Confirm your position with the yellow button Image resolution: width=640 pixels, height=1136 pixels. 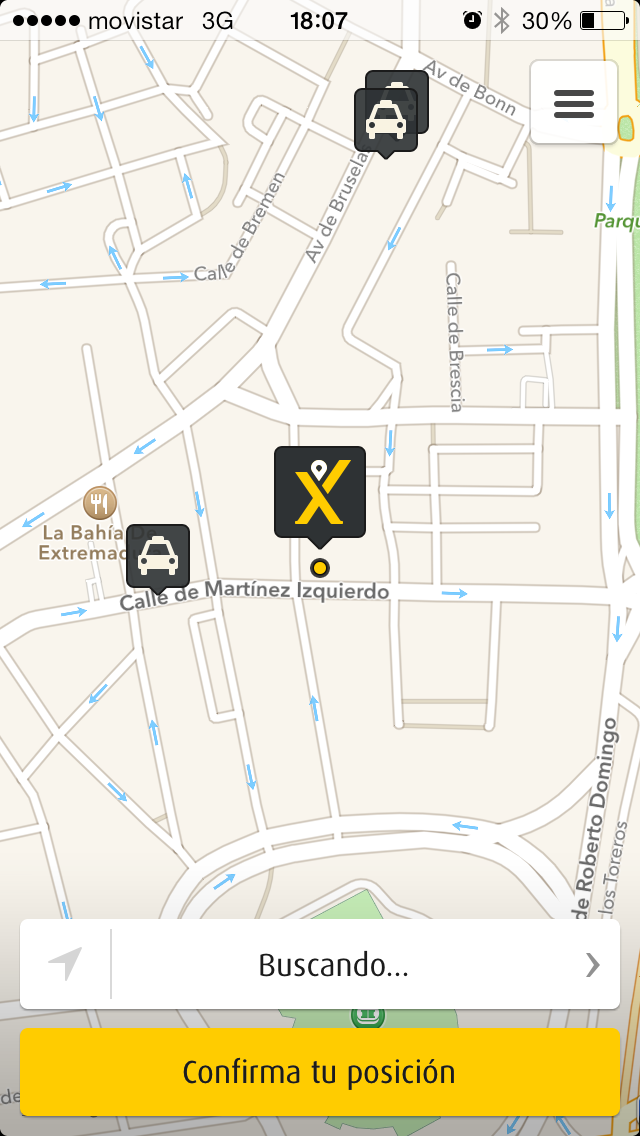coord(319,1072)
